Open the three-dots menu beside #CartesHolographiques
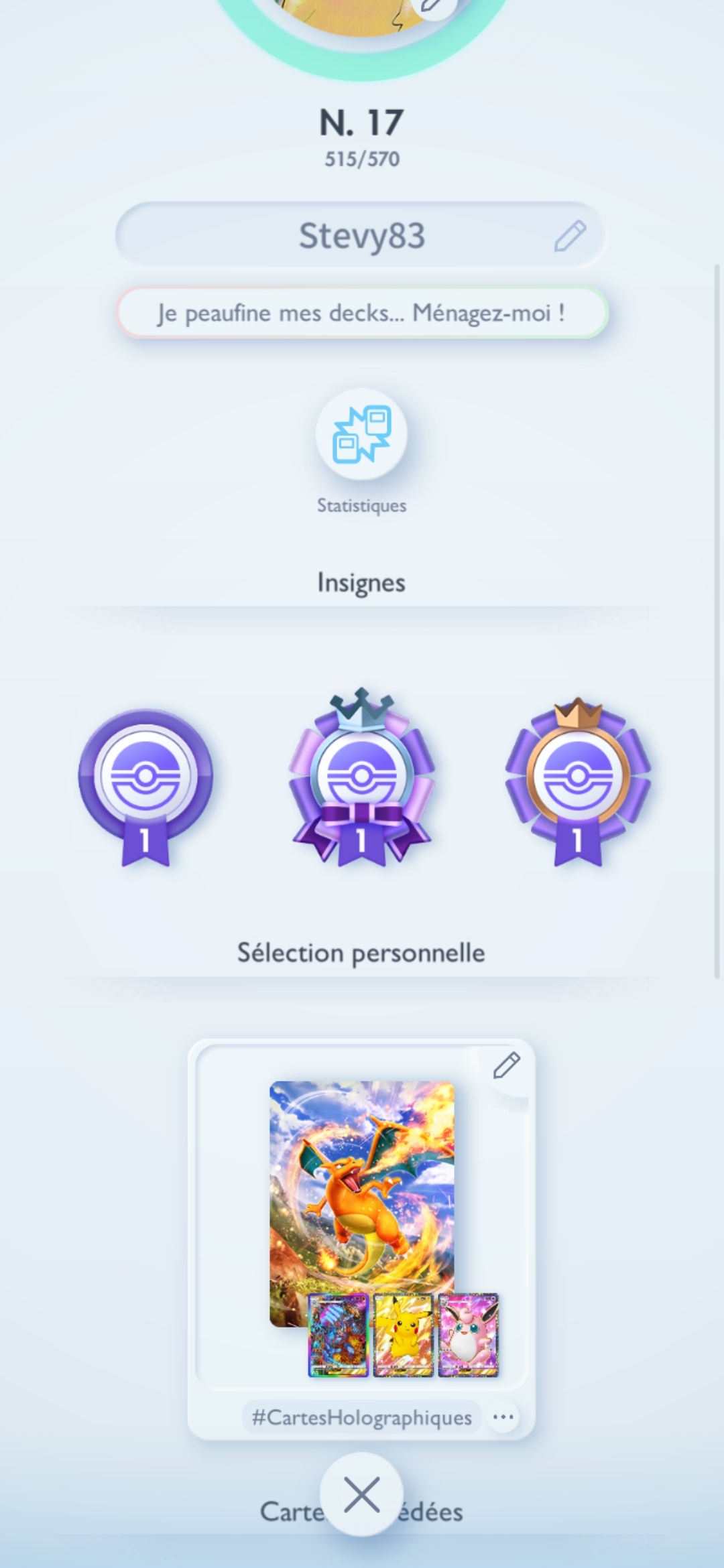 click(x=503, y=1417)
